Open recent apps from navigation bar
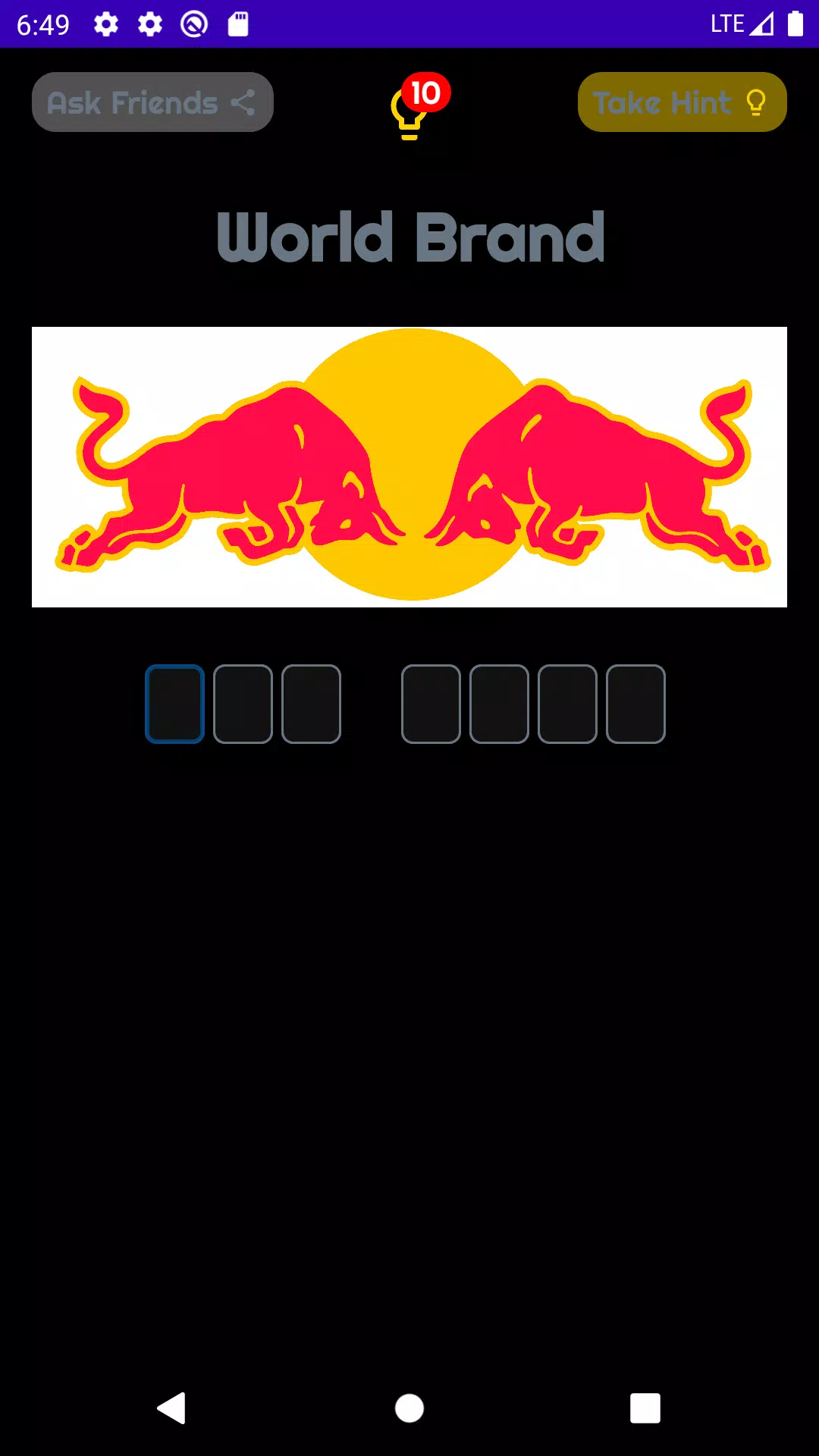819x1456 pixels. [645, 1408]
